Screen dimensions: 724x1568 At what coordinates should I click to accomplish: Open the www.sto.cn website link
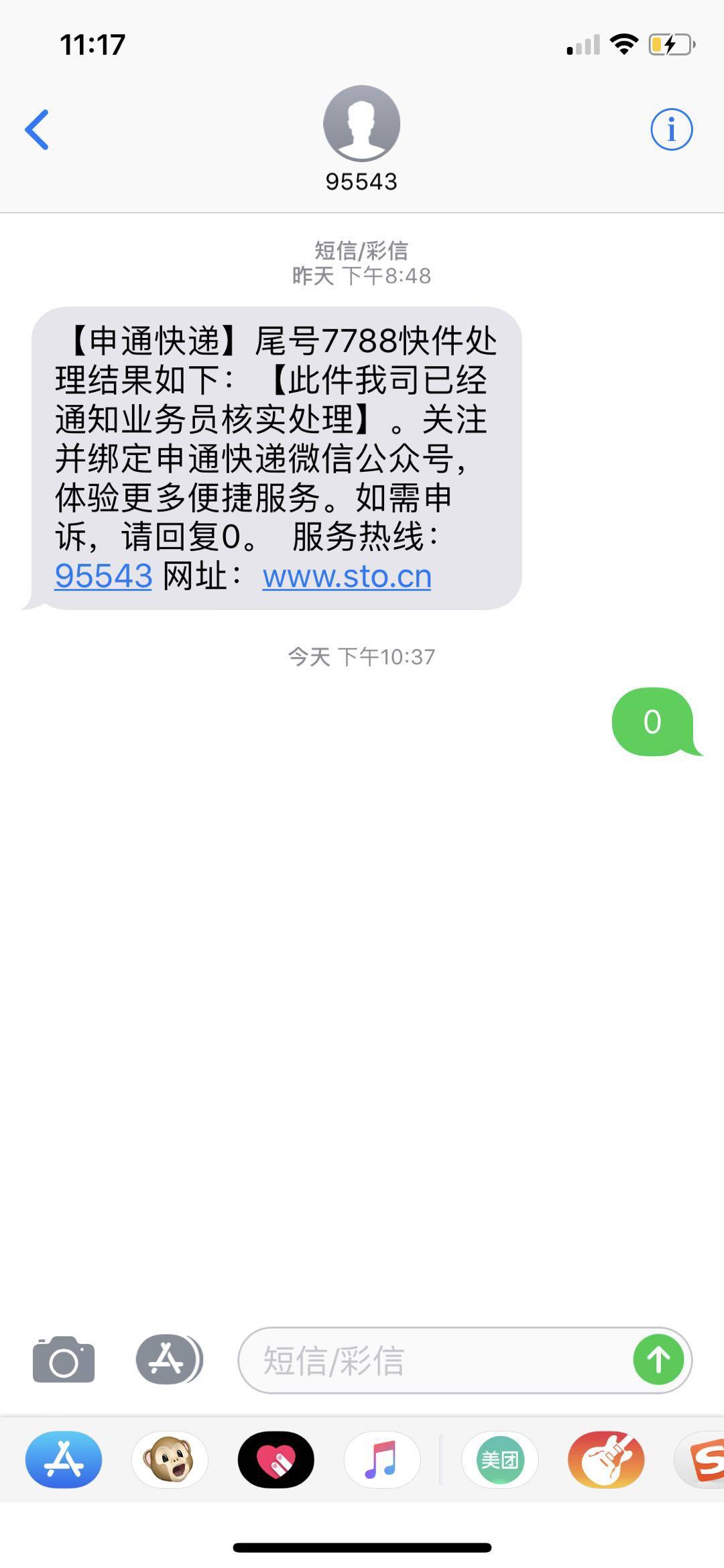click(x=347, y=576)
